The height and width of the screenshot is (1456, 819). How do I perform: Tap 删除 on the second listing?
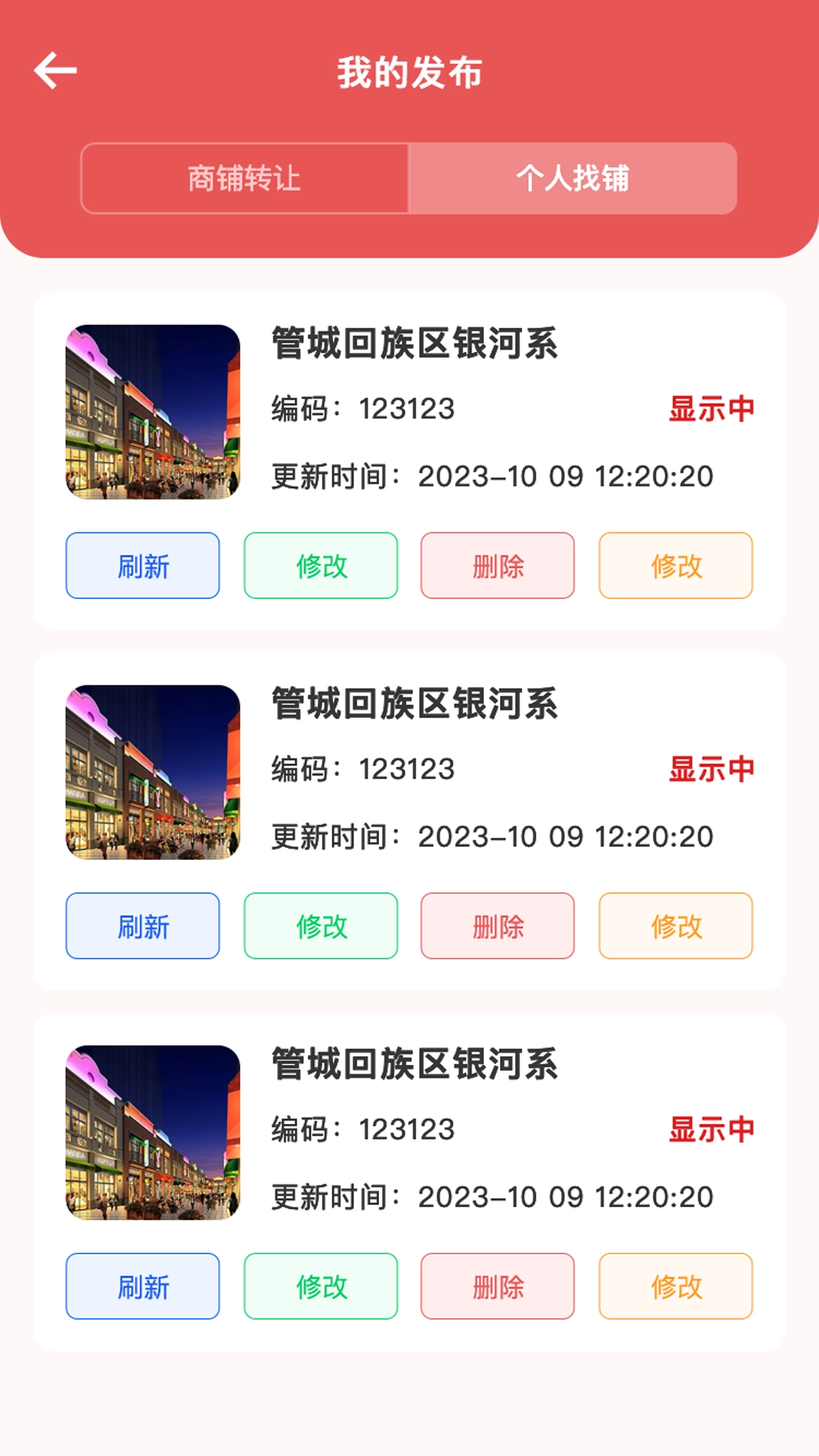[497, 926]
